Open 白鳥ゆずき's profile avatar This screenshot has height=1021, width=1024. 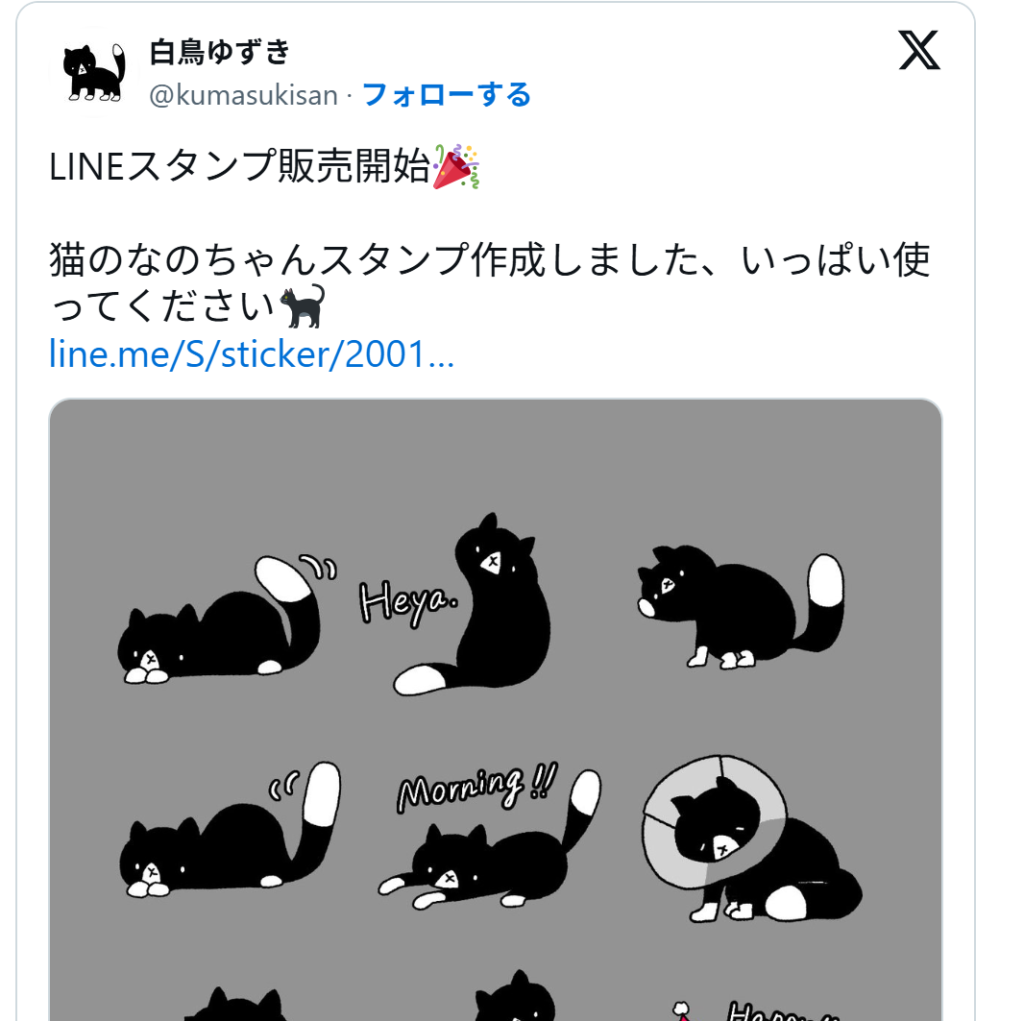94,72
